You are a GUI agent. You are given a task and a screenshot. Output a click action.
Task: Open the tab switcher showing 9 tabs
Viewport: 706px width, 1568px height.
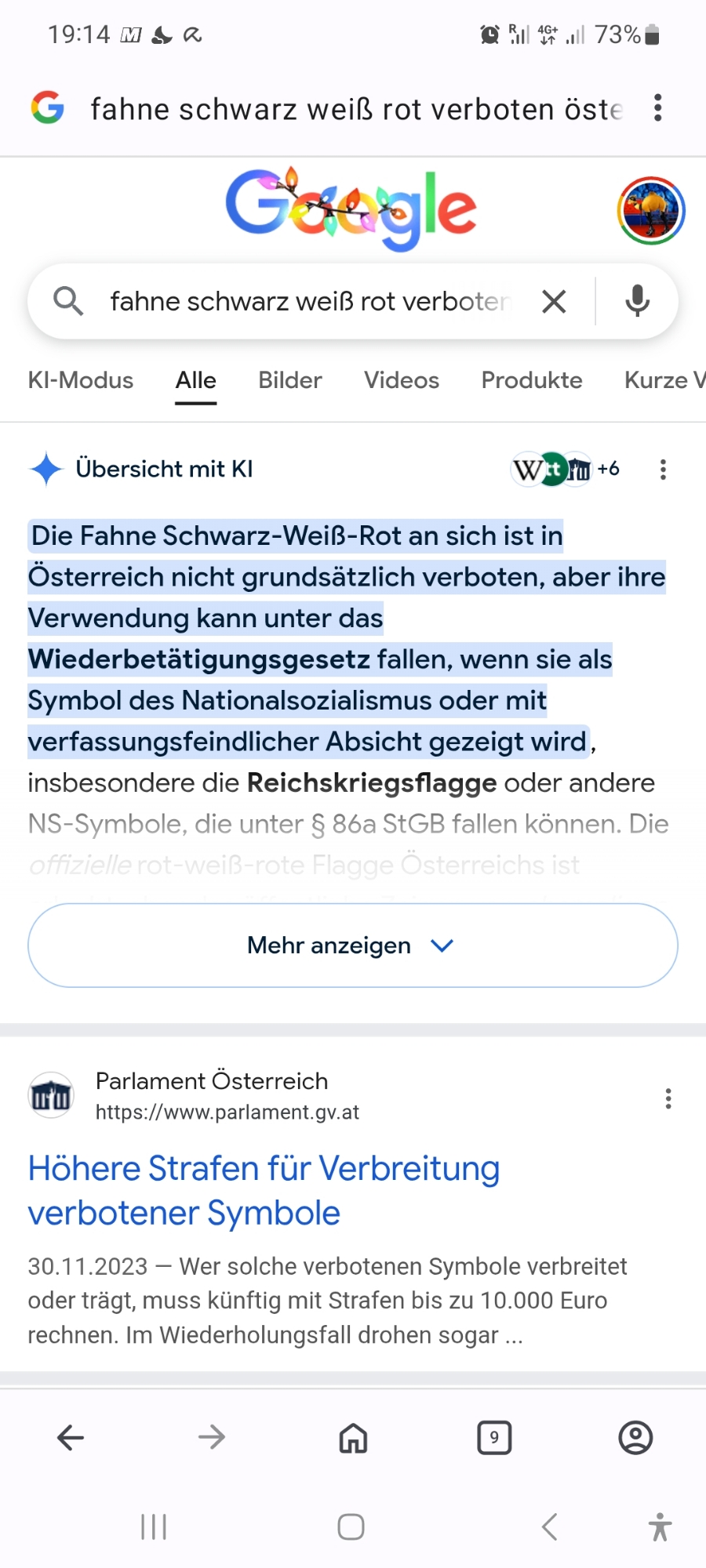[494, 1437]
